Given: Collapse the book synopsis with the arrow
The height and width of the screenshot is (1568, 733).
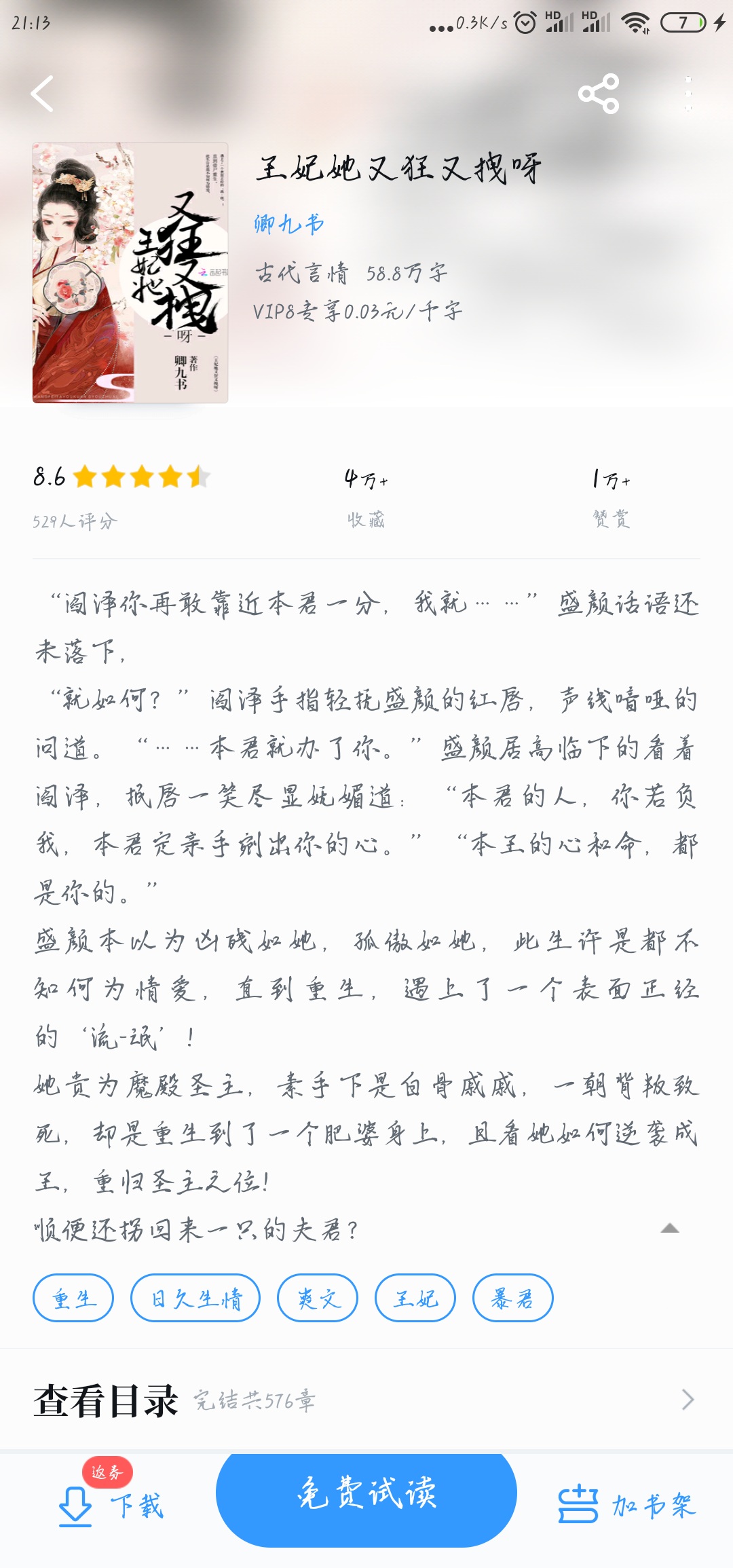Looking at the screenshot, I should [670, 1228].
